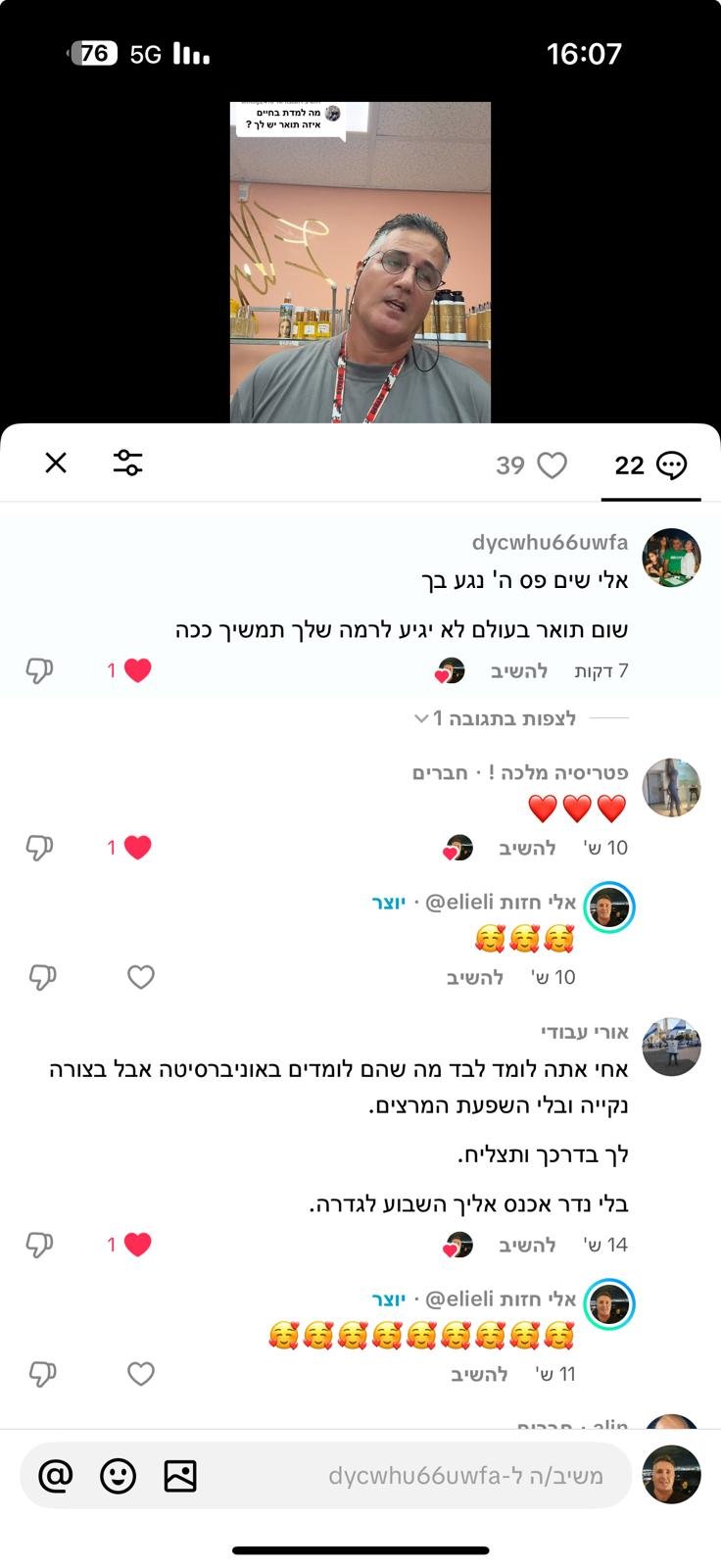Open the emoji picker
This screenshot has height=1568, width=721.
pos(119,1475)
